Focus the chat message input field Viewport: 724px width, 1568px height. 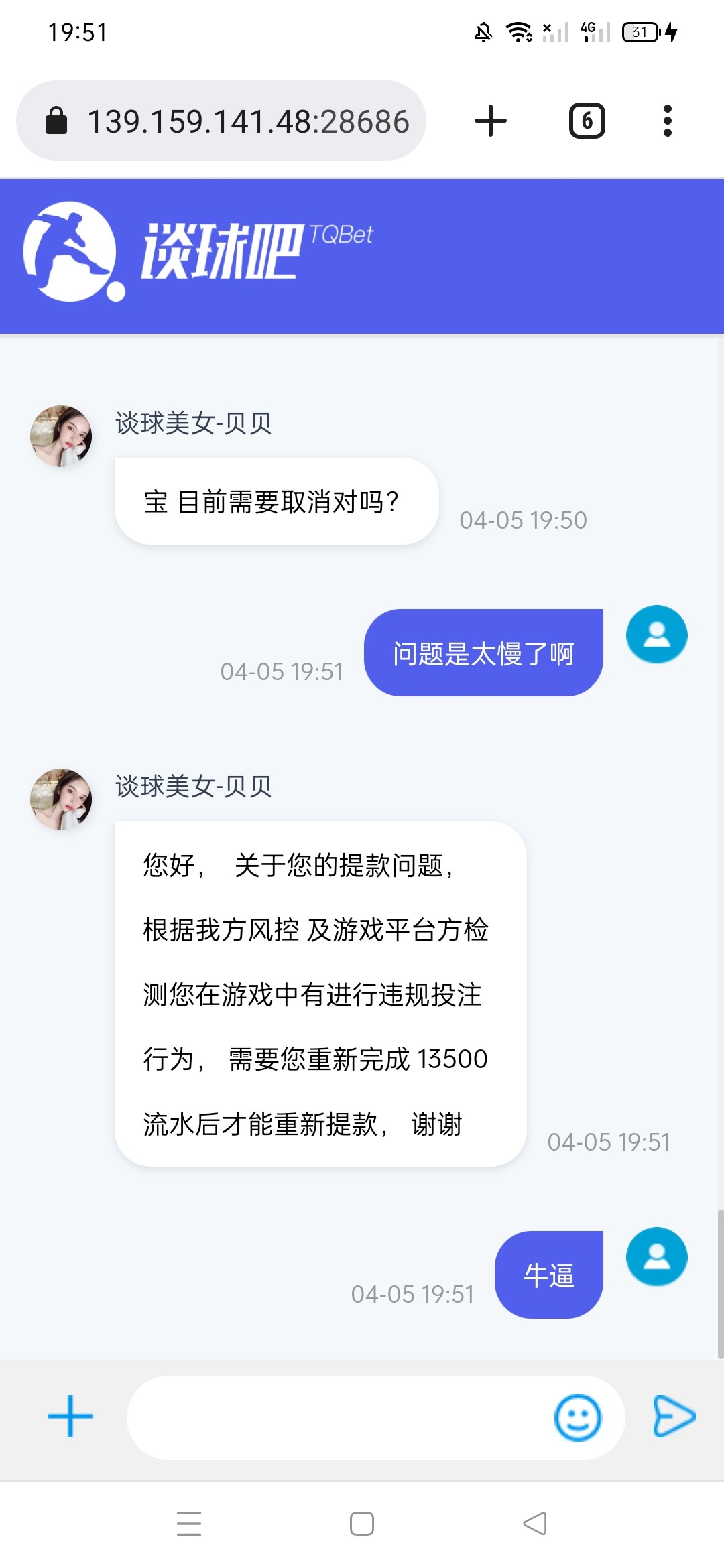coord(335,1418)
